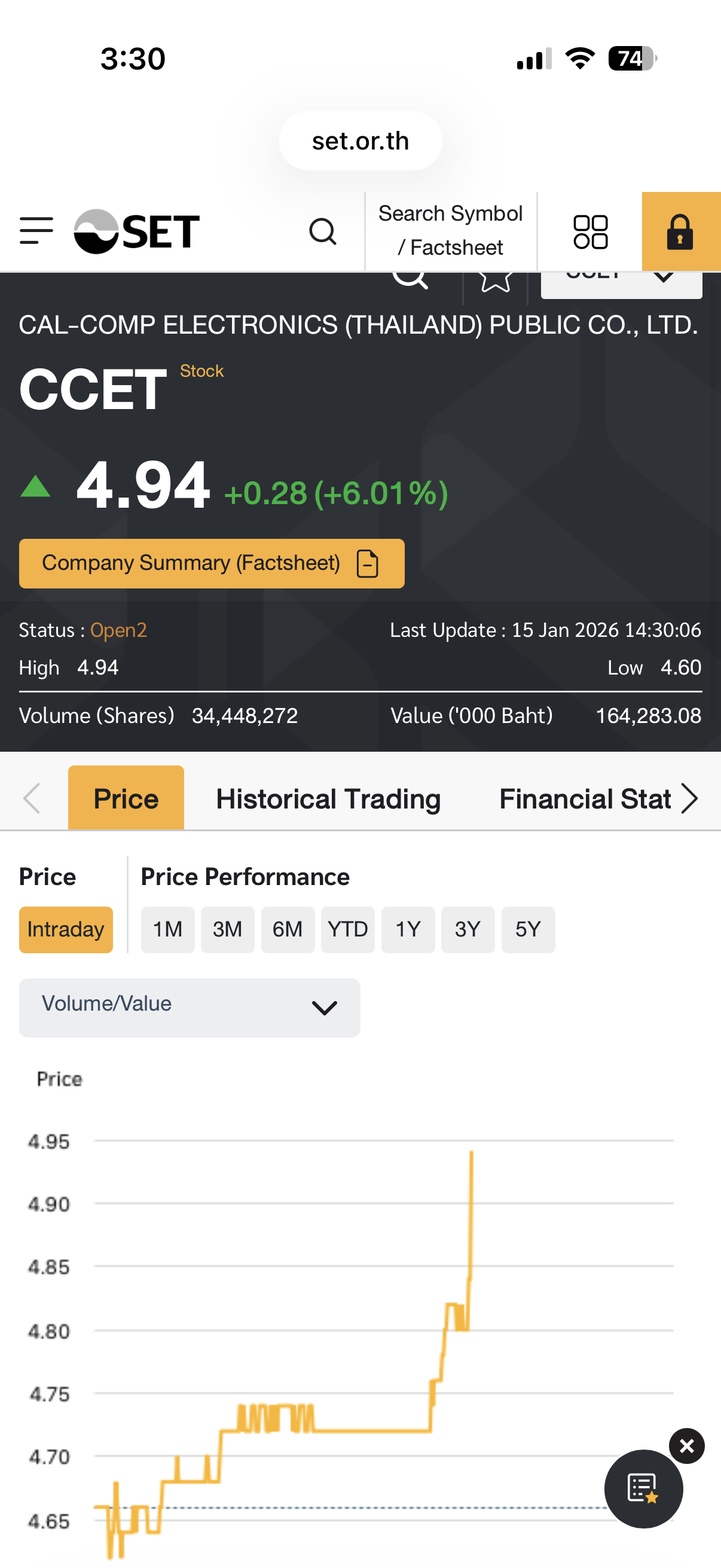
Task: Select Intraday price view
Action: pyautogui.click(x=66, y=929)
